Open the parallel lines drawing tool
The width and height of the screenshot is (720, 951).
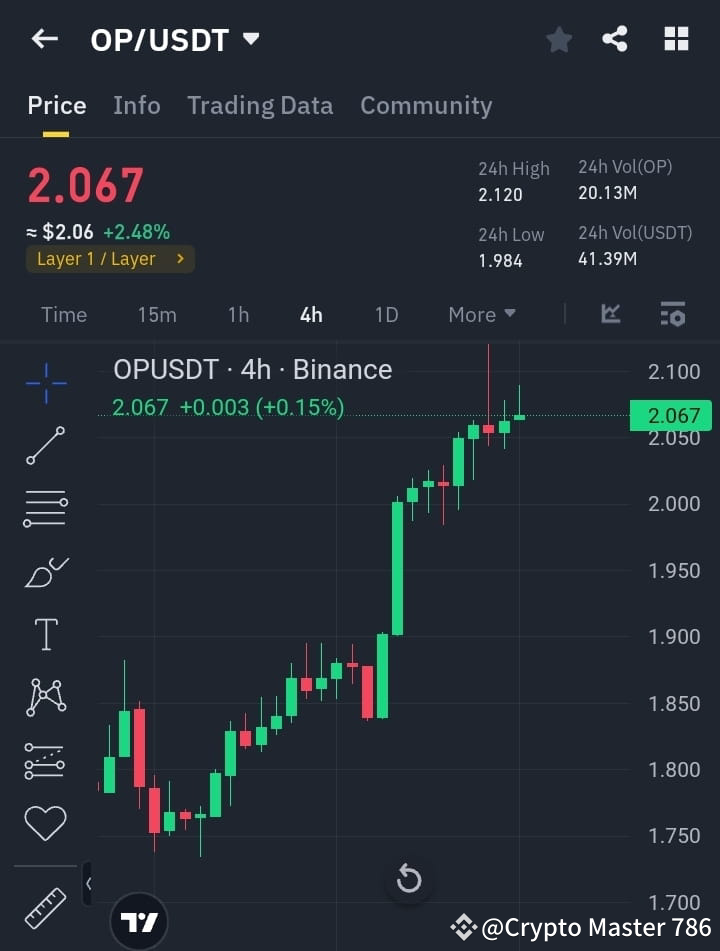[45, 508]
